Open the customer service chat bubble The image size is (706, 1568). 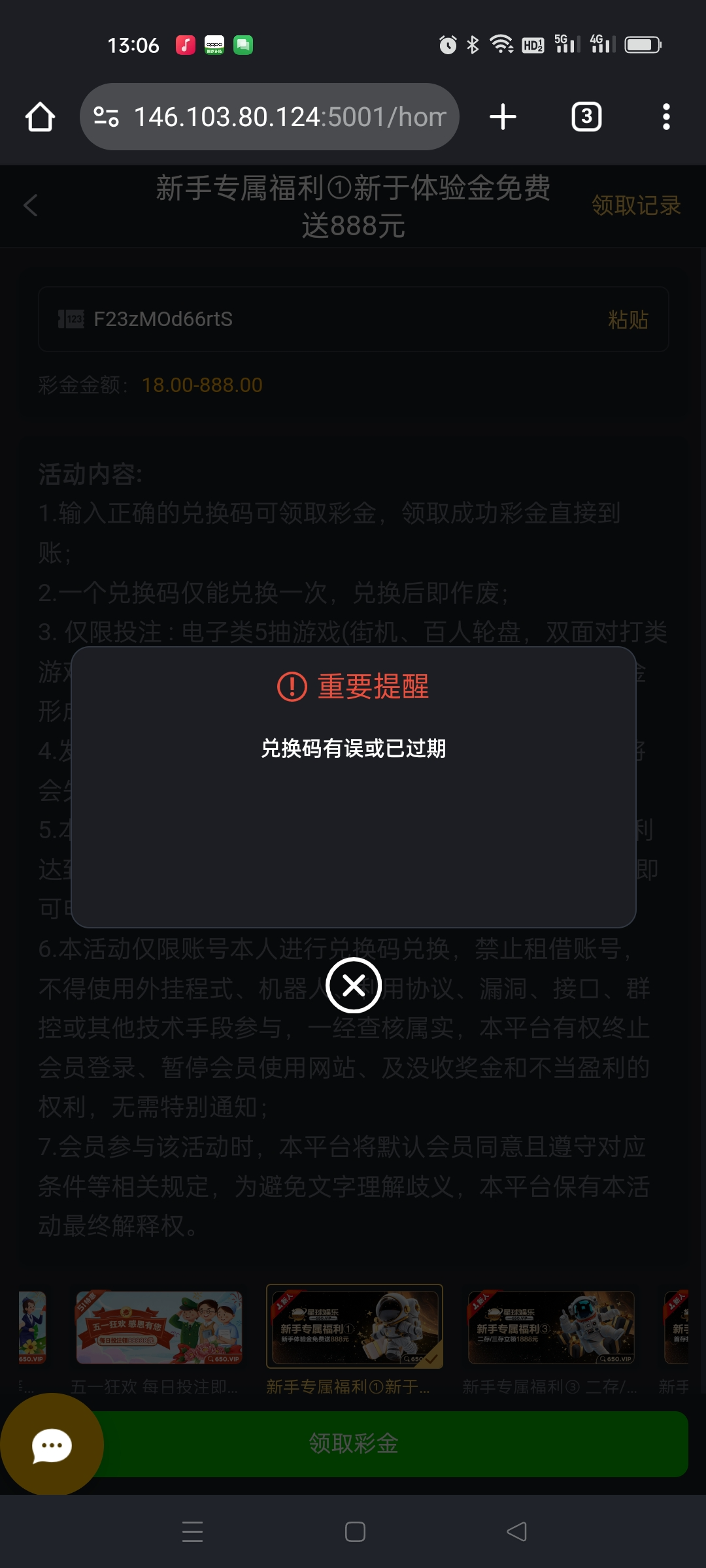pyautogui.click(x=52, y=1444)
